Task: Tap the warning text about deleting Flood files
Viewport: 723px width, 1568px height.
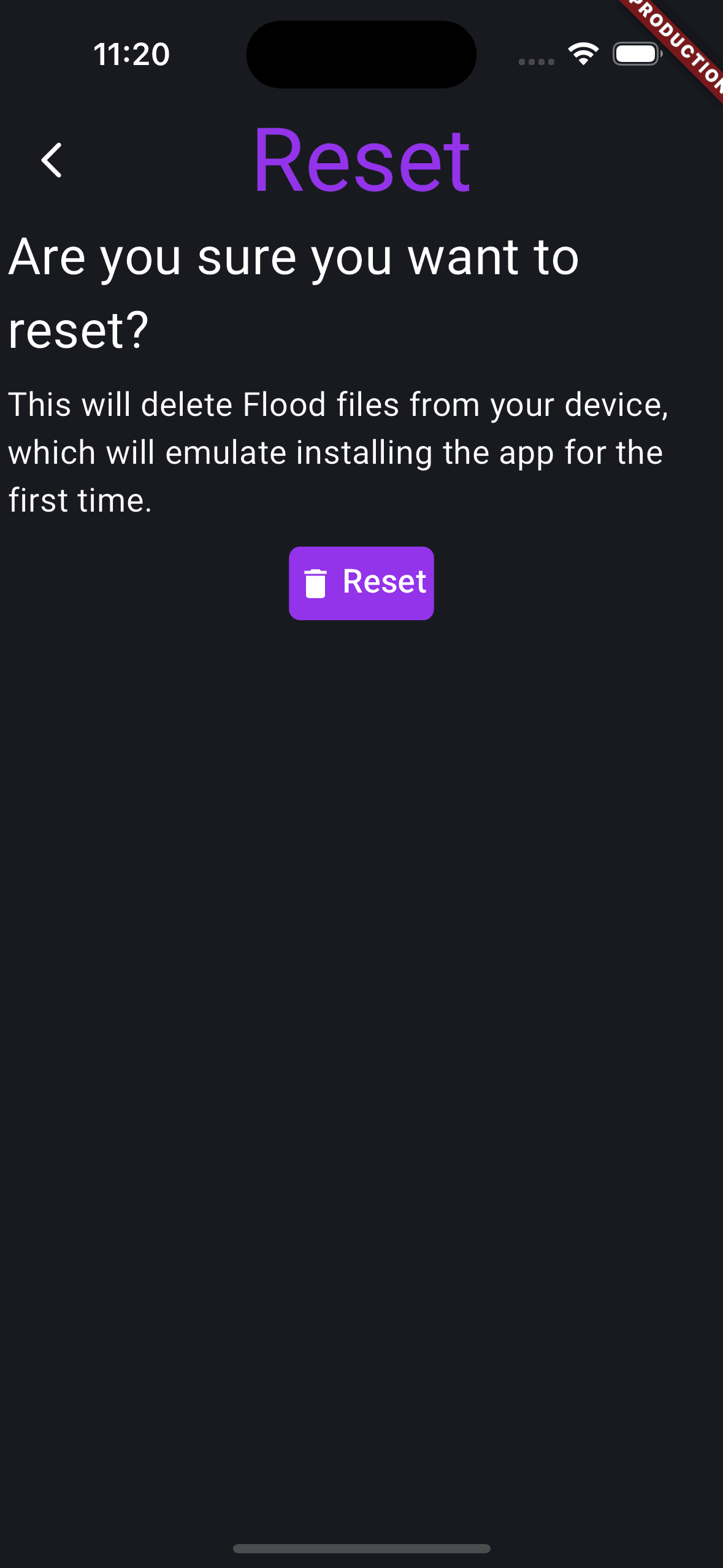Action: click(336, 452)
